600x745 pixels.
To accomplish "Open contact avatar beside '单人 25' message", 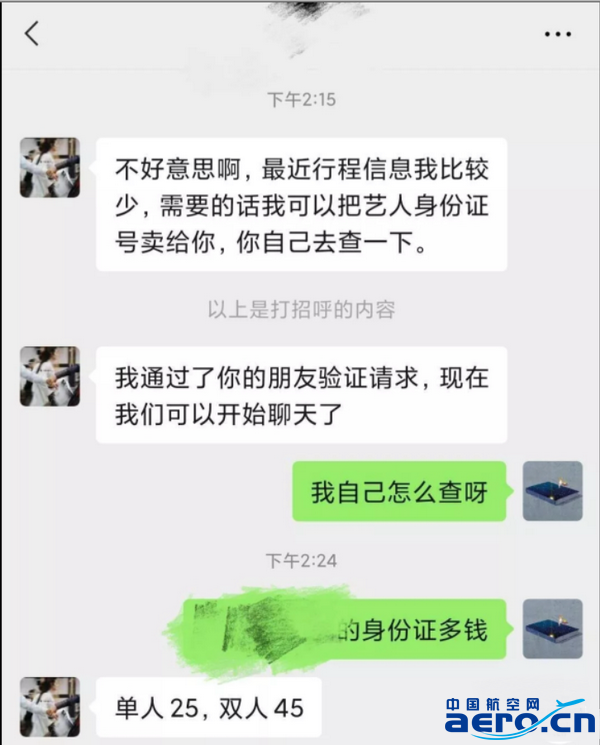I will pyautogui.click(x=49, y=706).
